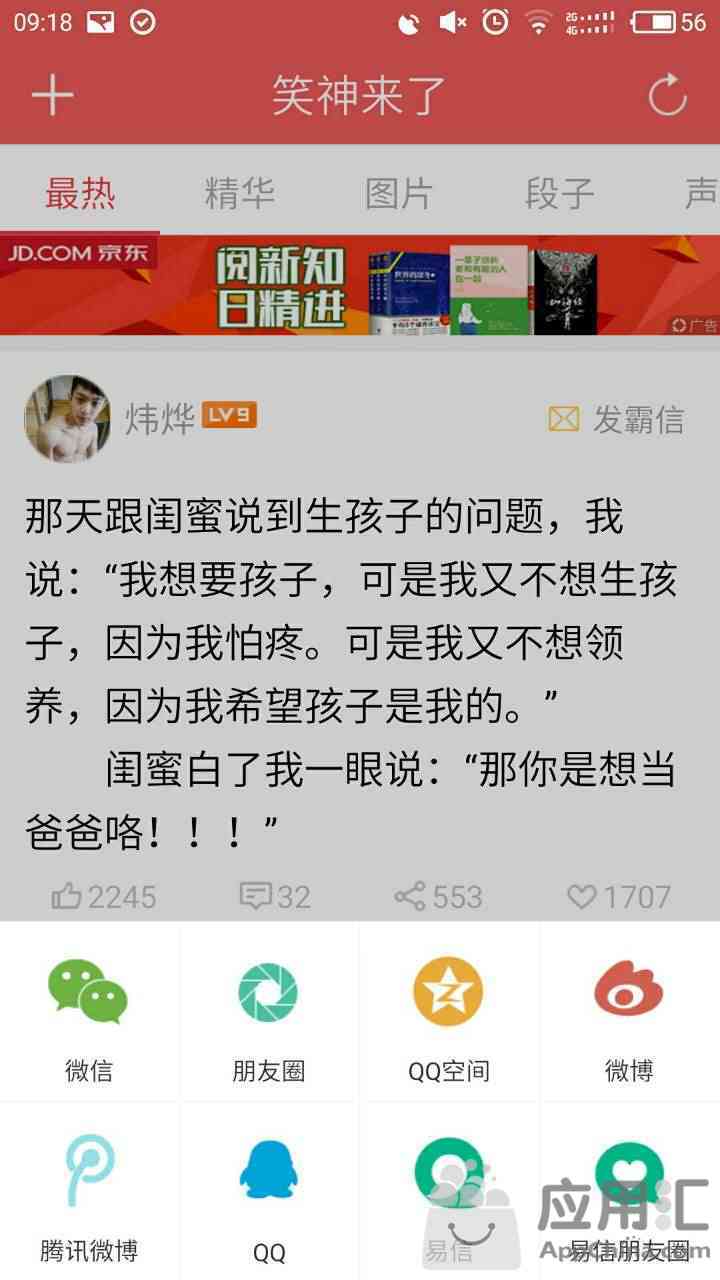Open the 32 comments on the post
The image size is (720, 1280).
coord(275,896)
